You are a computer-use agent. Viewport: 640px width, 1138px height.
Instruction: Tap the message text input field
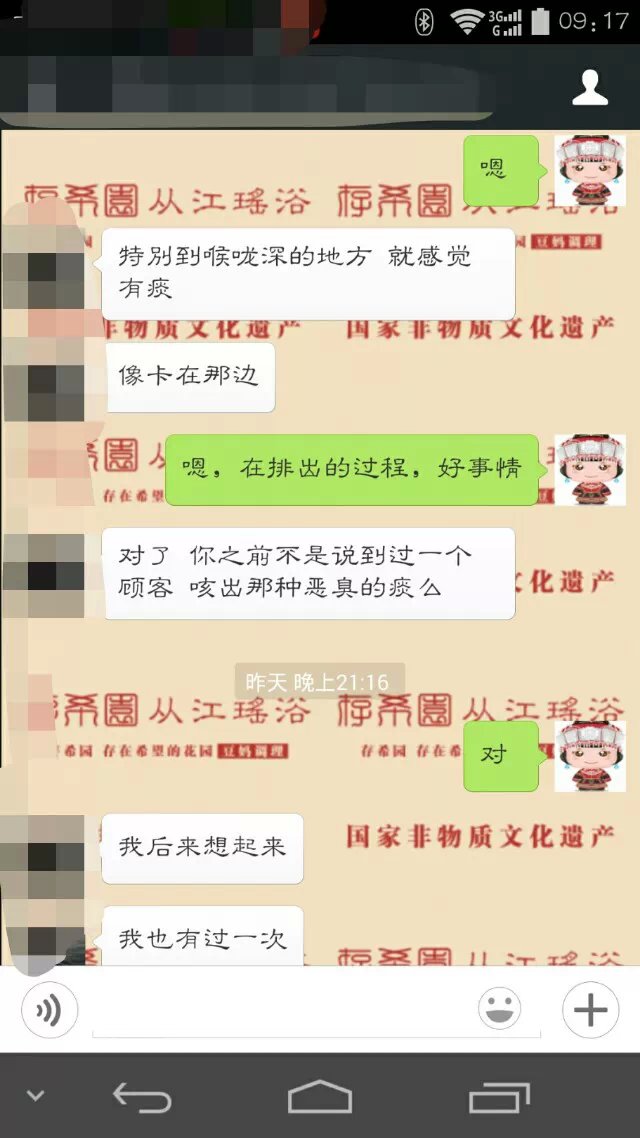(x=280, y=1010)
